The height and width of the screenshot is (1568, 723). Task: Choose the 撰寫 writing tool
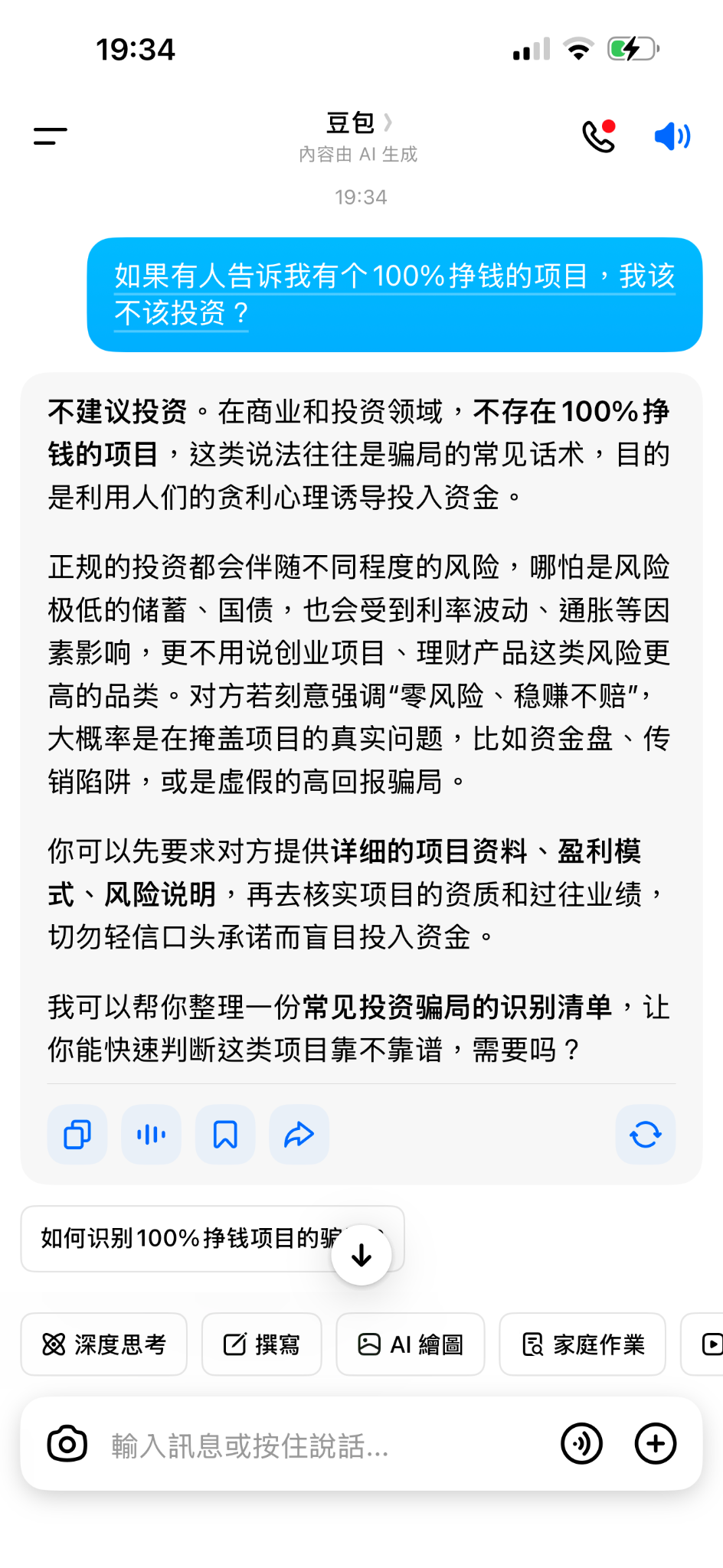(x=262, y=1344)
